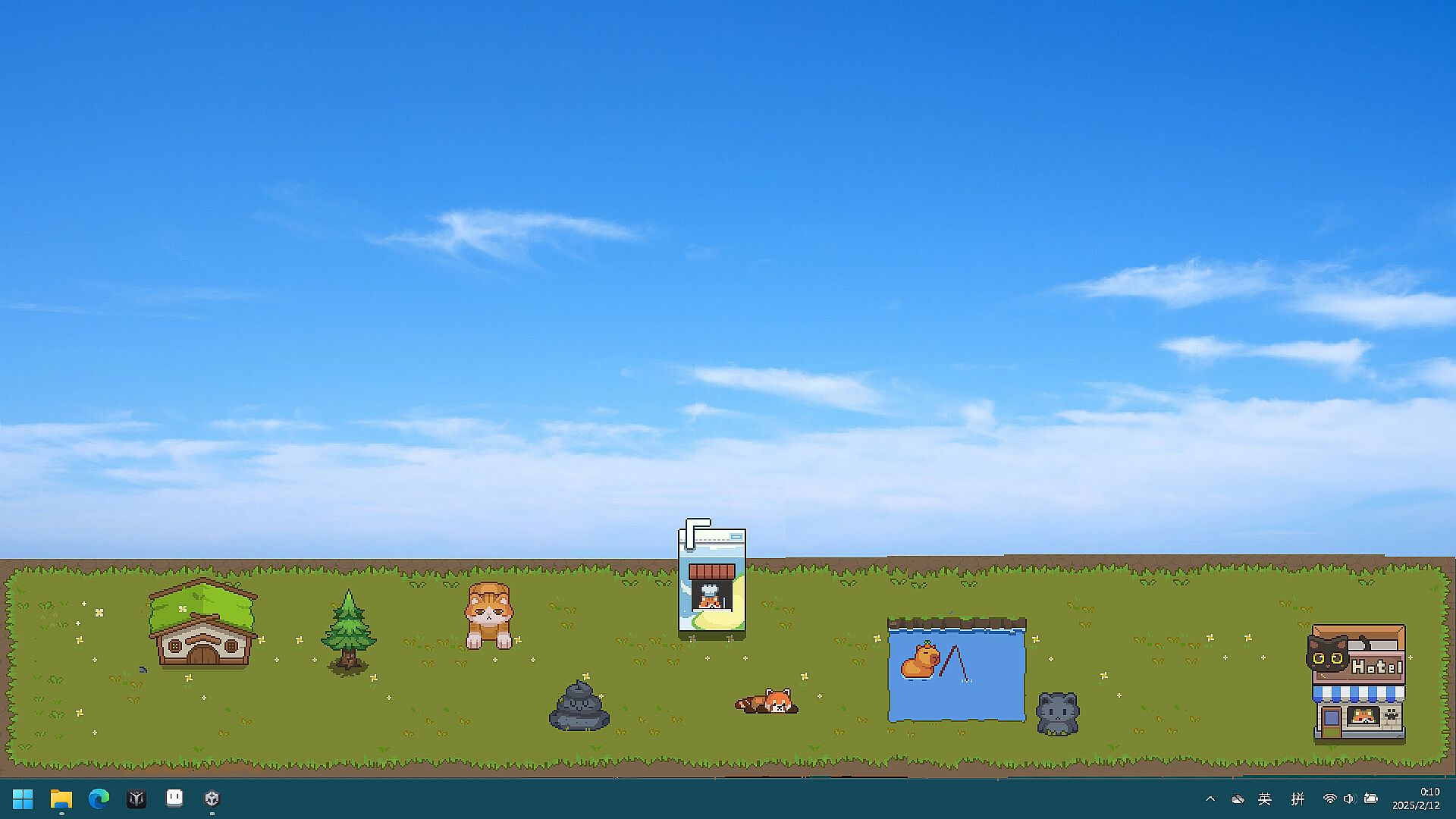Viewport: 1456px width, 819px height.
Task: Open the Unity Hub taskbar icon
Action: (x=136, y=799)
